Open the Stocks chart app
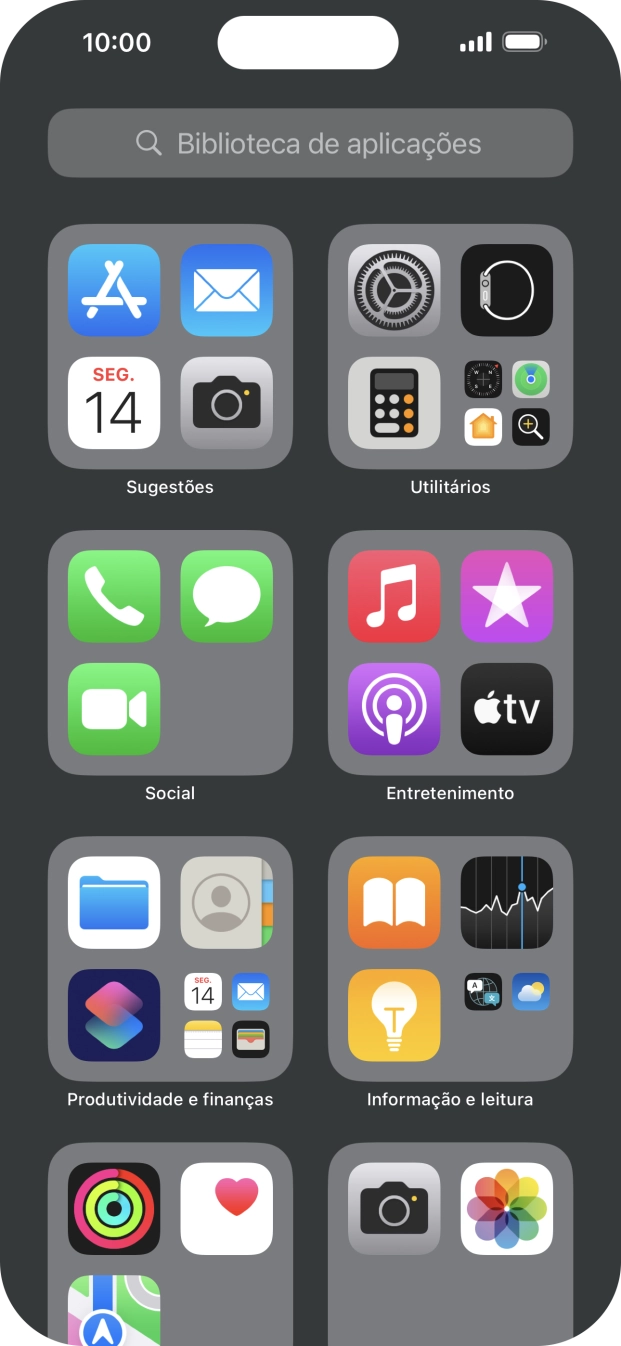 tap(506, 902)
